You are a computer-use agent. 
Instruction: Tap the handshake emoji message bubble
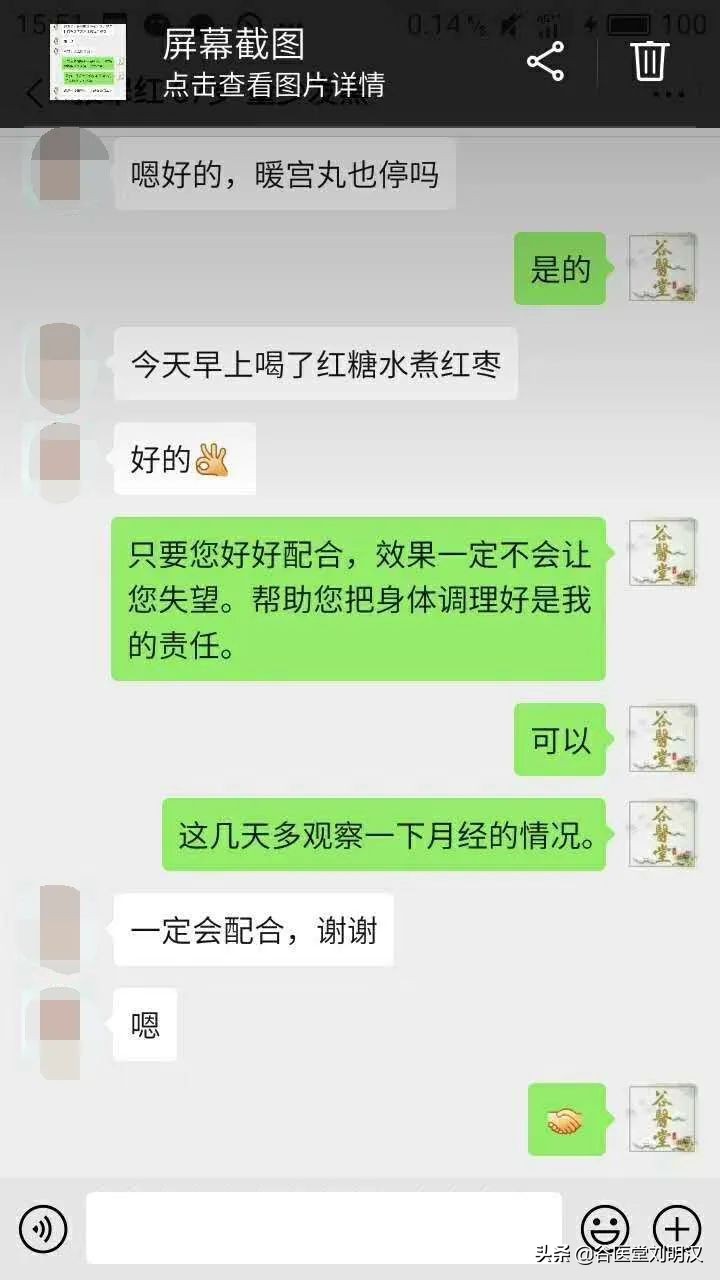566,1119
